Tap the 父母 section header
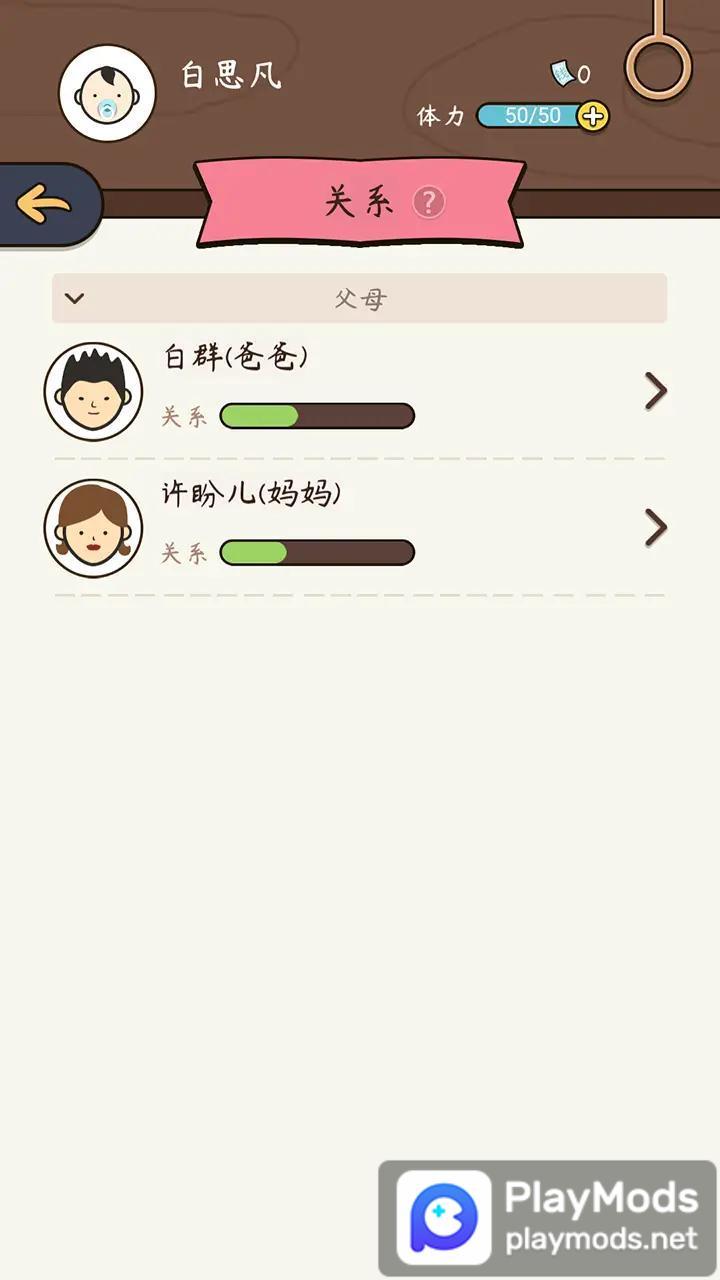720x1280 pixels. tap(359, 298)
